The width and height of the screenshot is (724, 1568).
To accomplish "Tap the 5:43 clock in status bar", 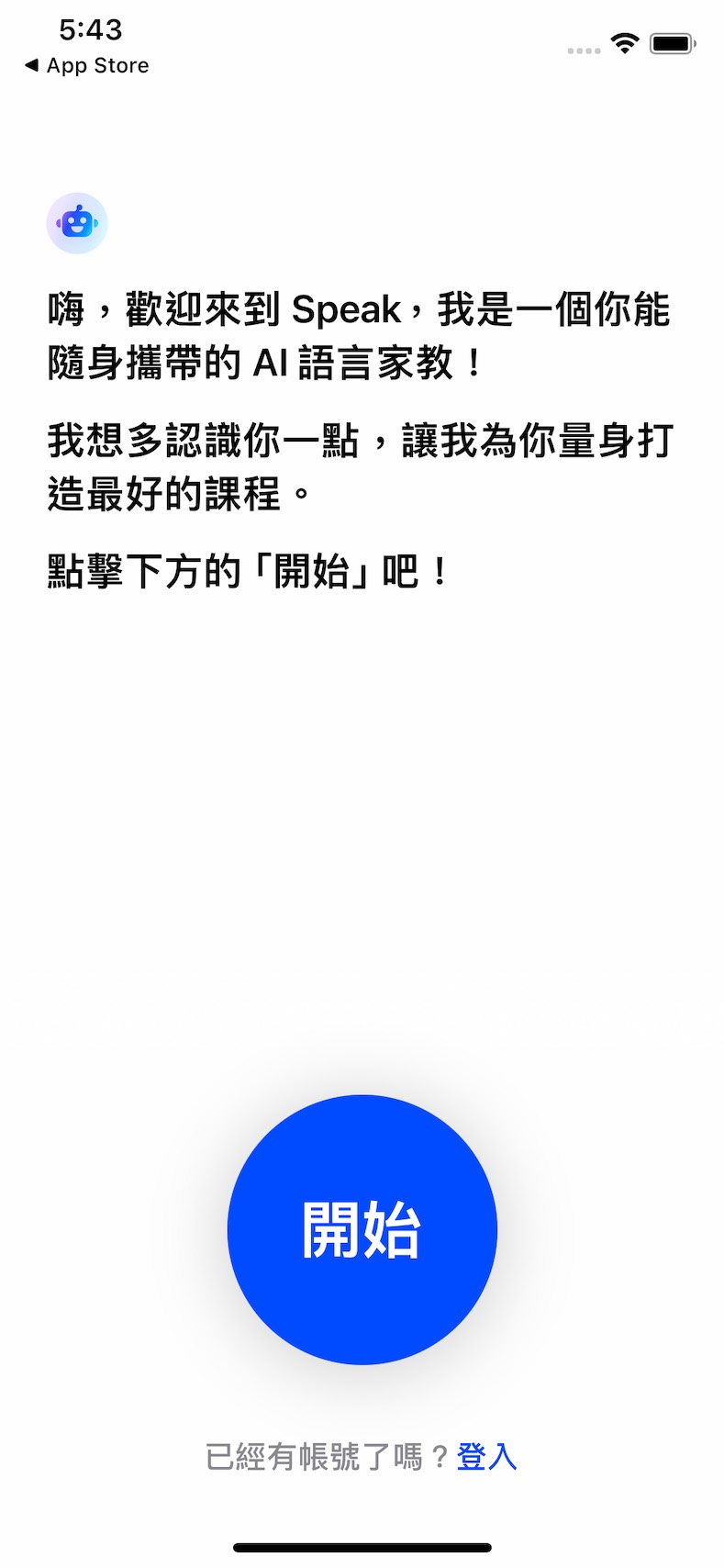I will point(92,29).
